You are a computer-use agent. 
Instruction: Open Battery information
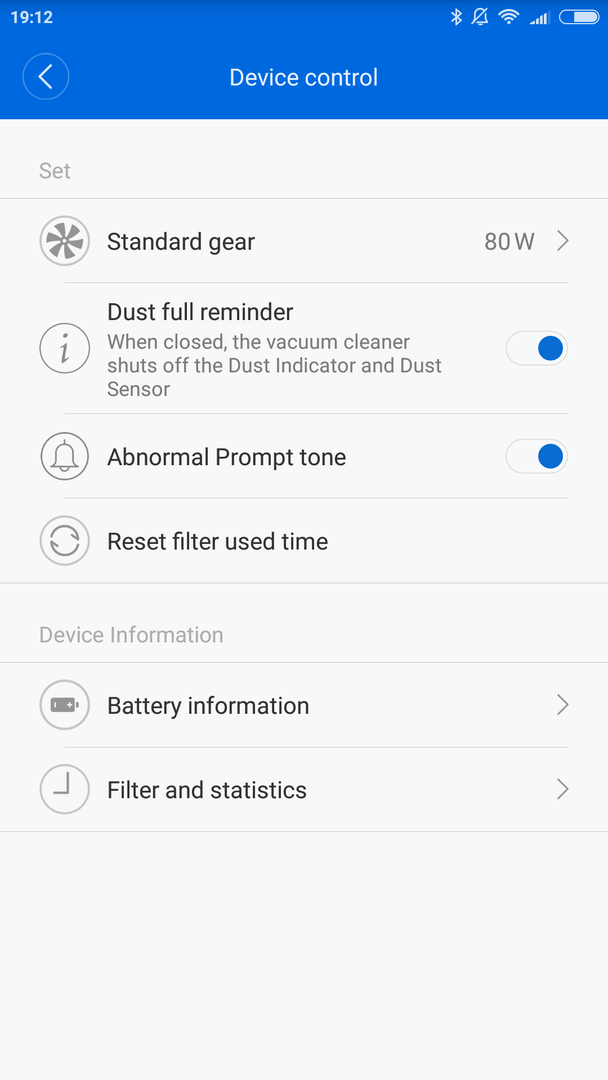(304, 706)
